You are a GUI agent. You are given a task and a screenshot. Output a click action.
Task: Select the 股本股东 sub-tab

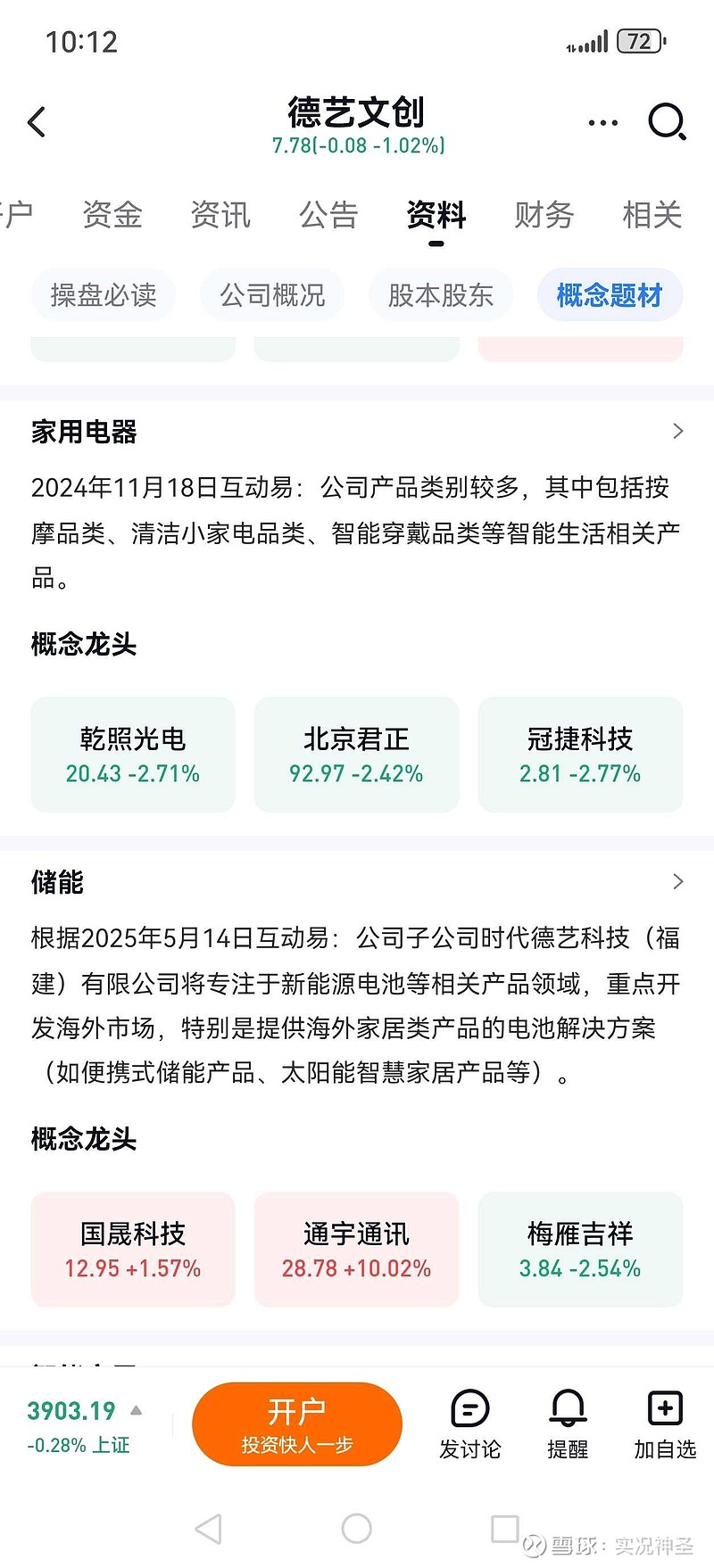[x=441, y=295]
